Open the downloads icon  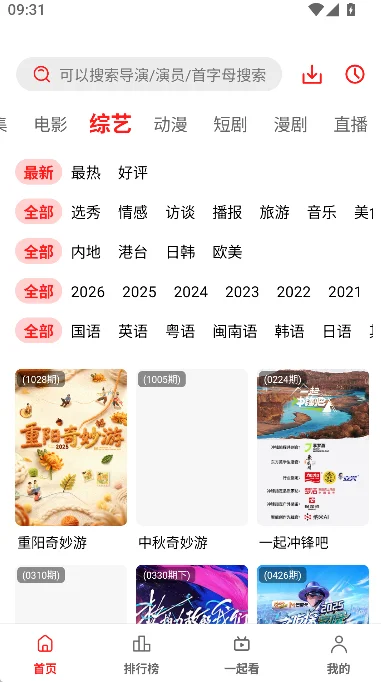312,74
